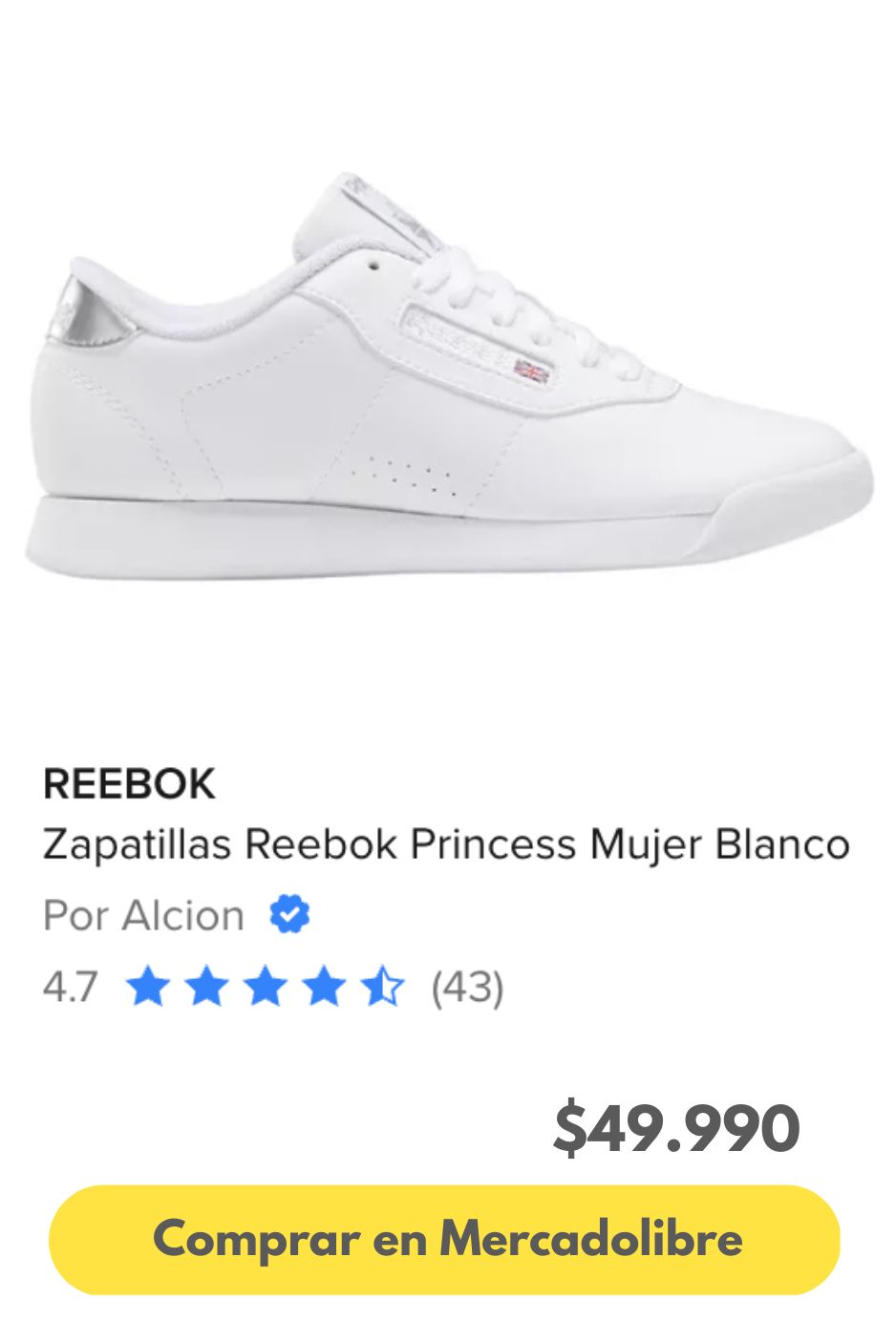The height and width of the screenshot is (1343, 896).
Task: Click the 4.7 rating number
Action: [71, 989]
